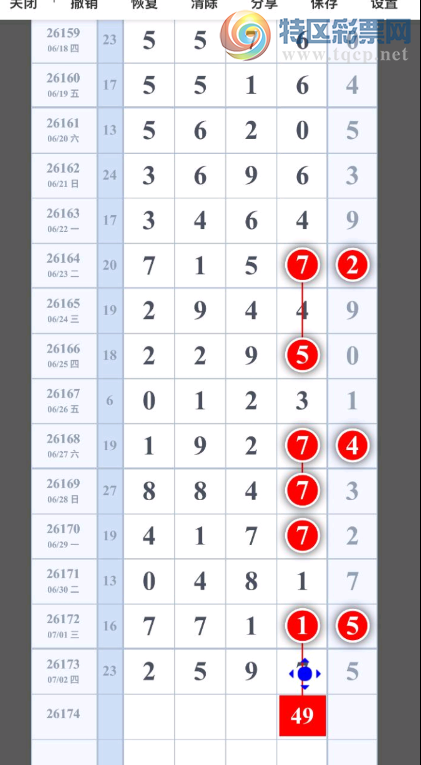421x765 pixels.
Task: Clear all marks with 清除
Action: (204, 4)
